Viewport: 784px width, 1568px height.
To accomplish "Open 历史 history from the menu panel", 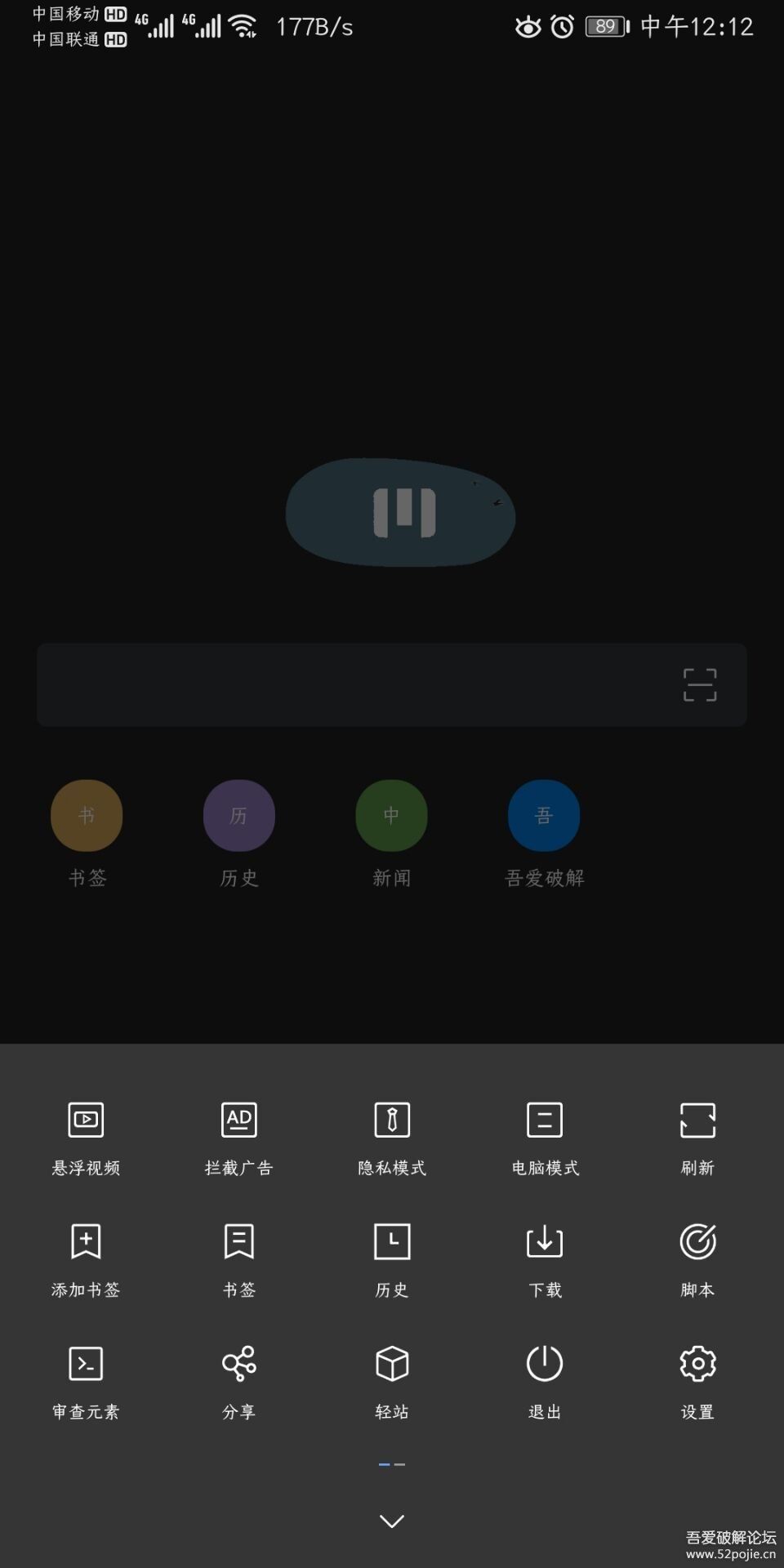I will pyautogui.click(x=392, y=1258).
